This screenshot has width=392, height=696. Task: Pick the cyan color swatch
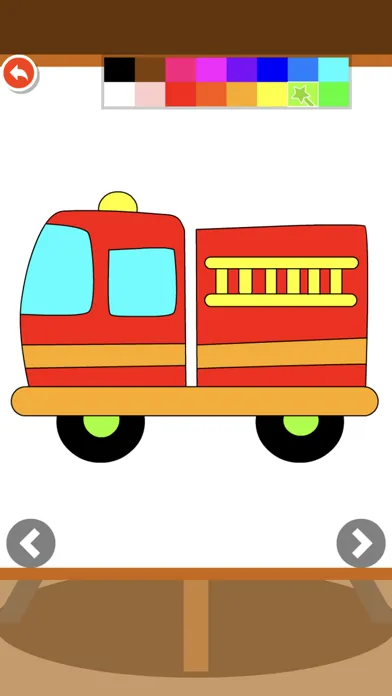pos(334,70)
